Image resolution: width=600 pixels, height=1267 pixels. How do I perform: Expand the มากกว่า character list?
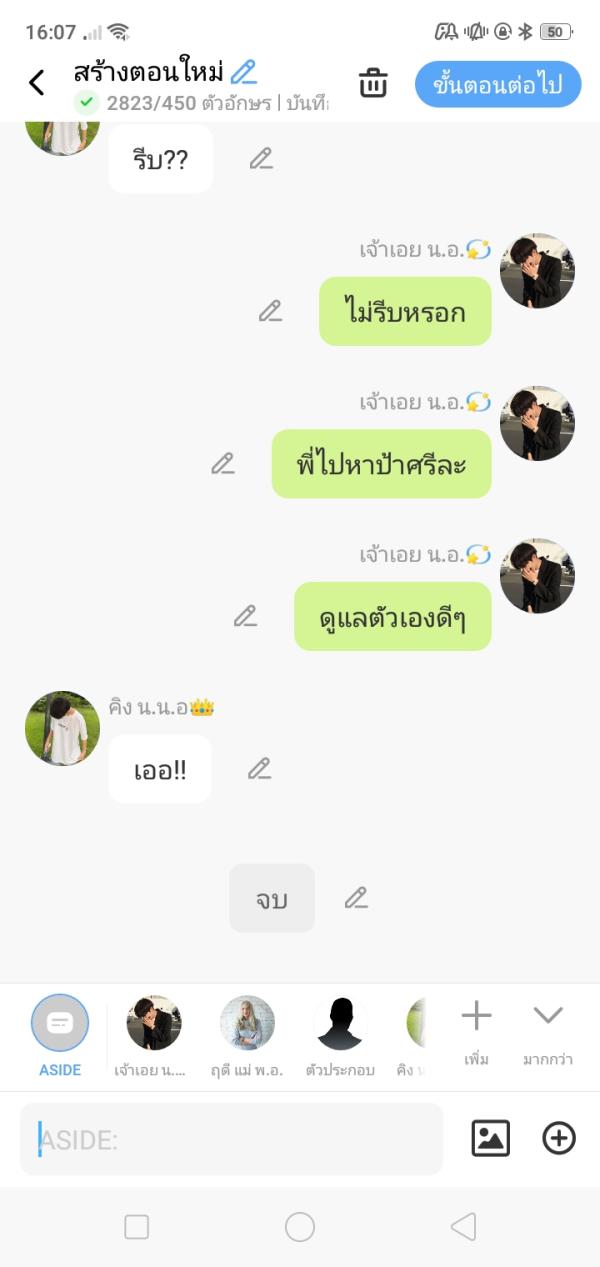tap(548, 1032)
